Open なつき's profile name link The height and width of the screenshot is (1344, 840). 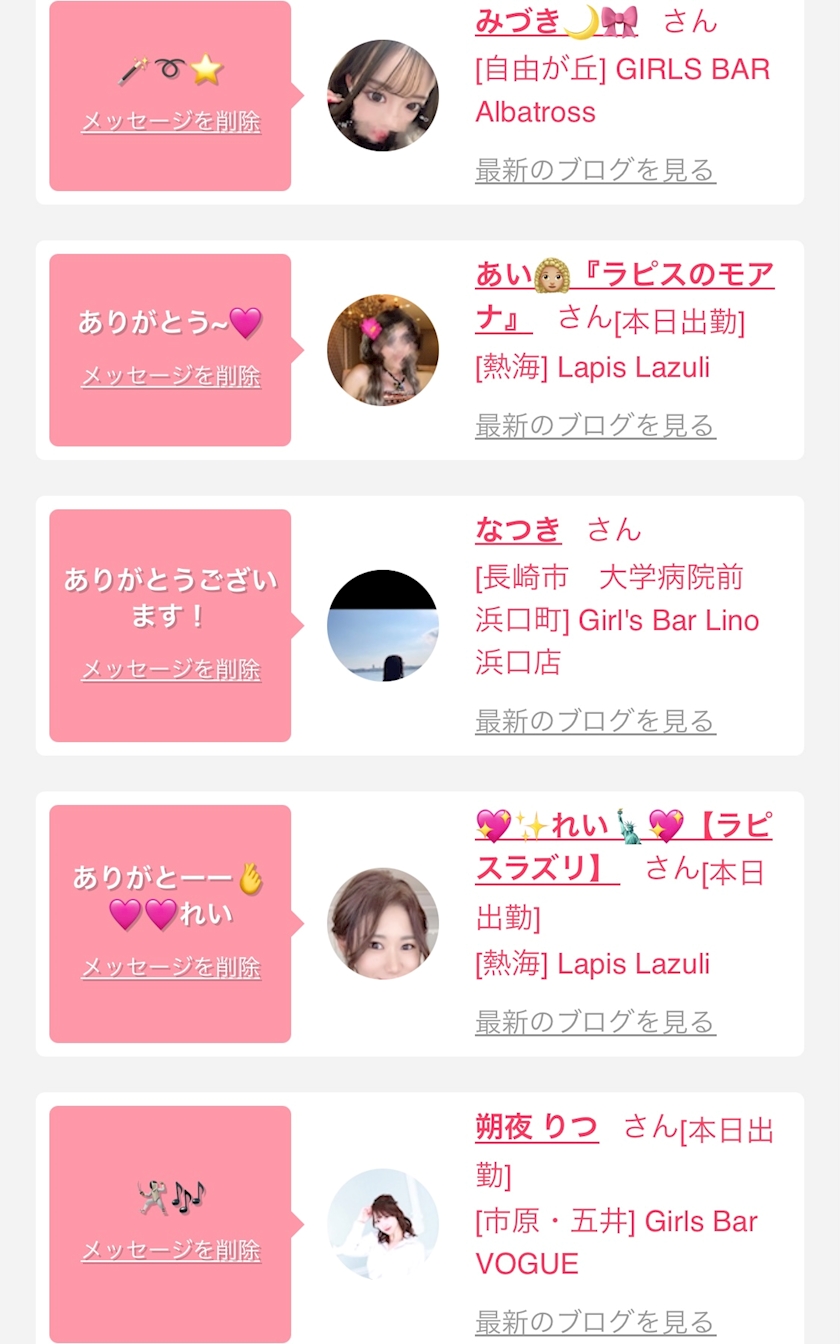click(518, 529)
